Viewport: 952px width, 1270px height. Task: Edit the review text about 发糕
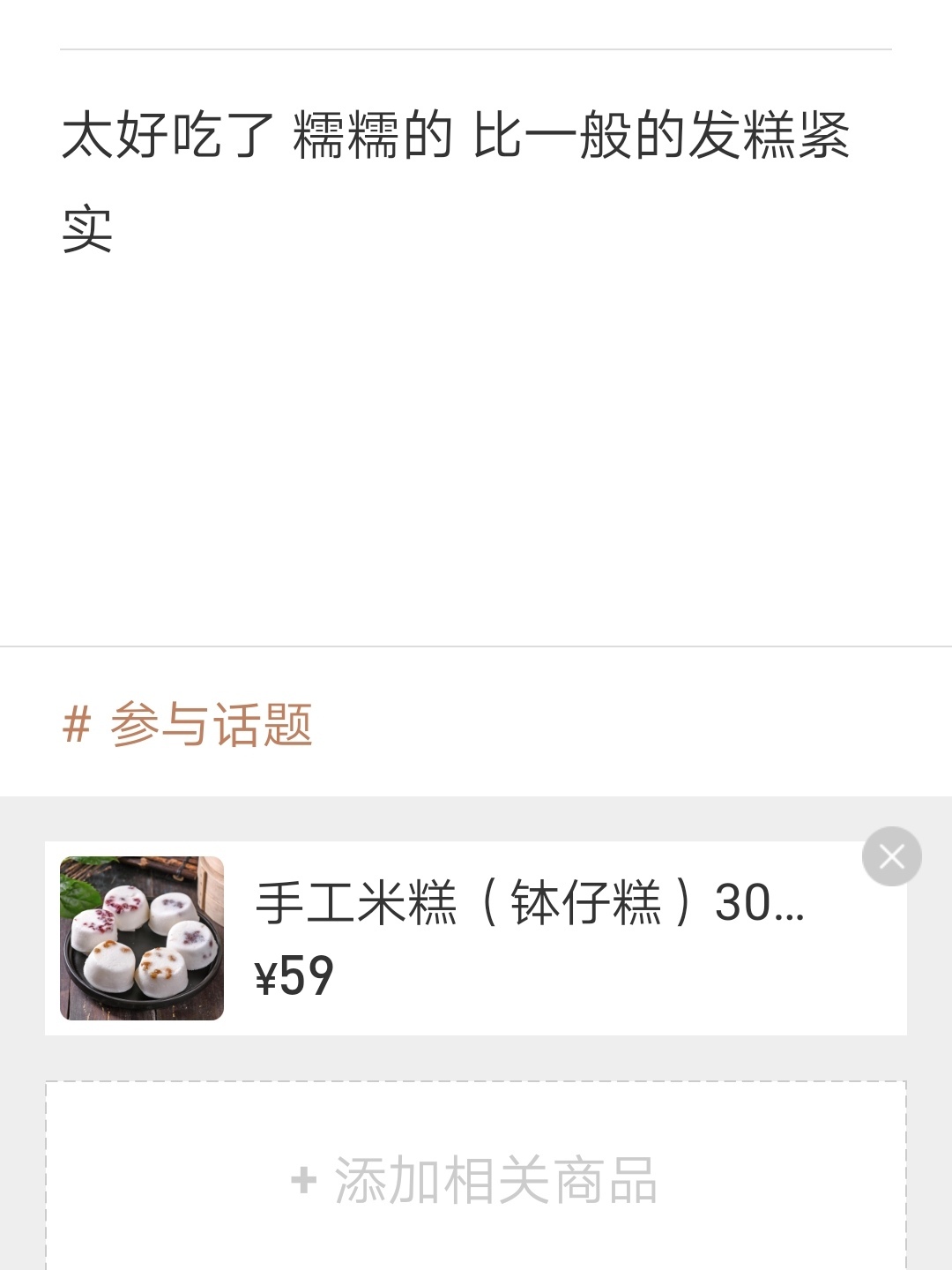tap(456, 181)
